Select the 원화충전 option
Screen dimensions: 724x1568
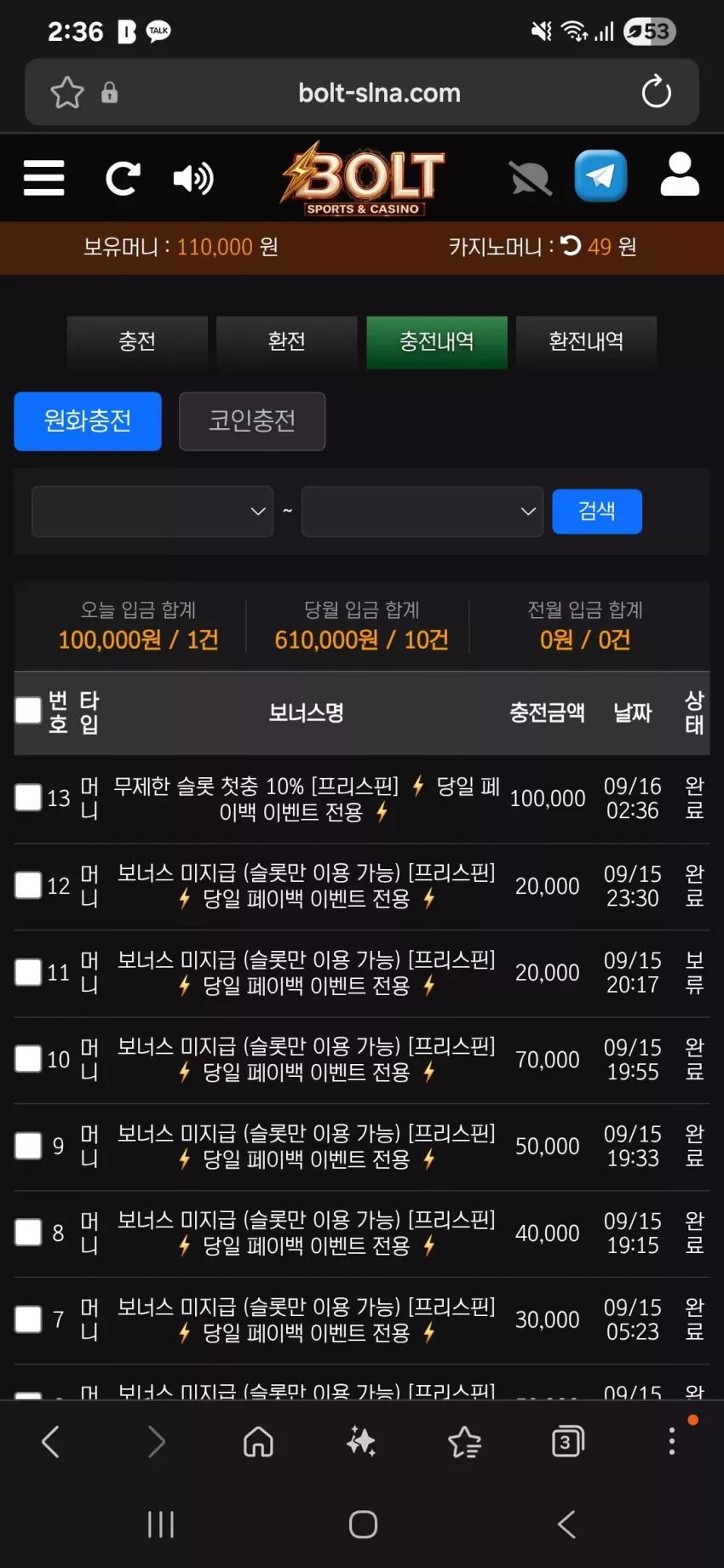point(88,421)
